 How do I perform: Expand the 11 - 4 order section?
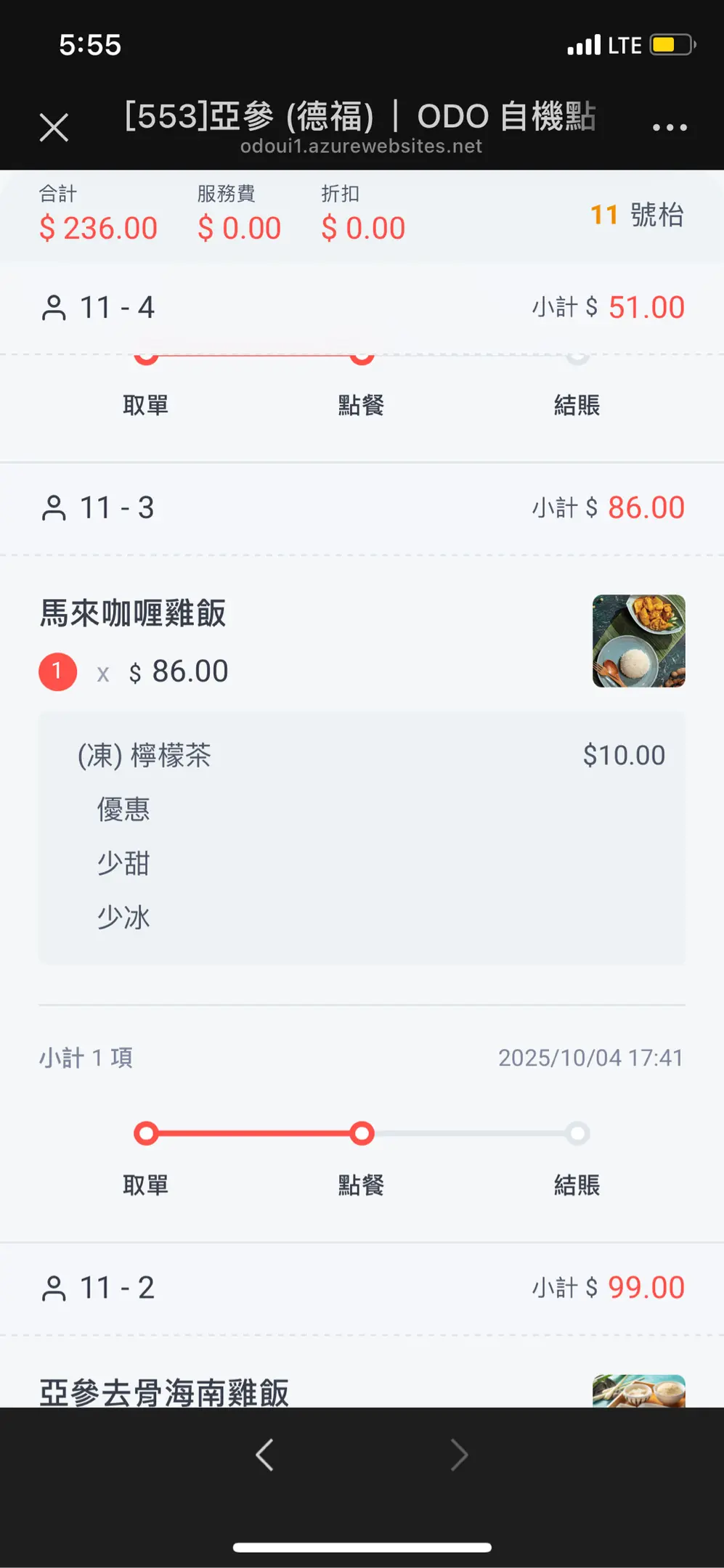coord(362,308)
